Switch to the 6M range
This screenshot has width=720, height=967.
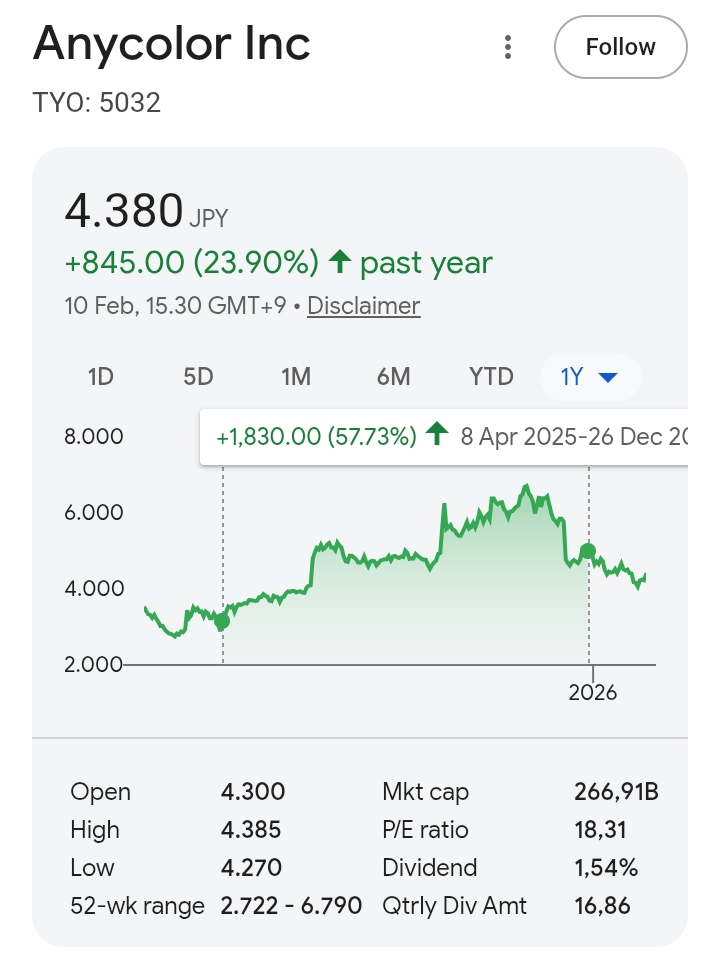click(394, 377)
